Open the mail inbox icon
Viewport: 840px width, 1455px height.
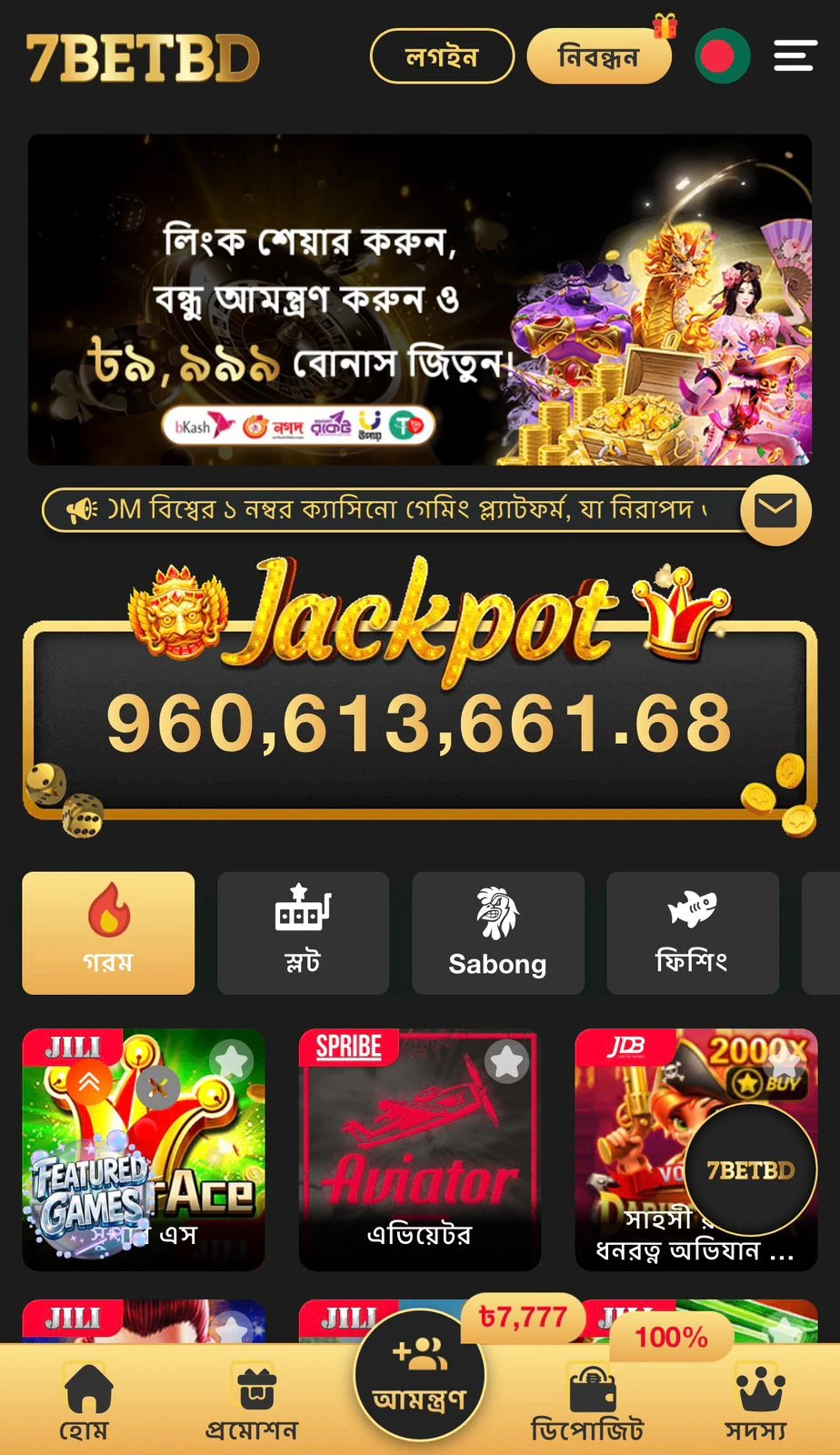[x=775, y=510]
